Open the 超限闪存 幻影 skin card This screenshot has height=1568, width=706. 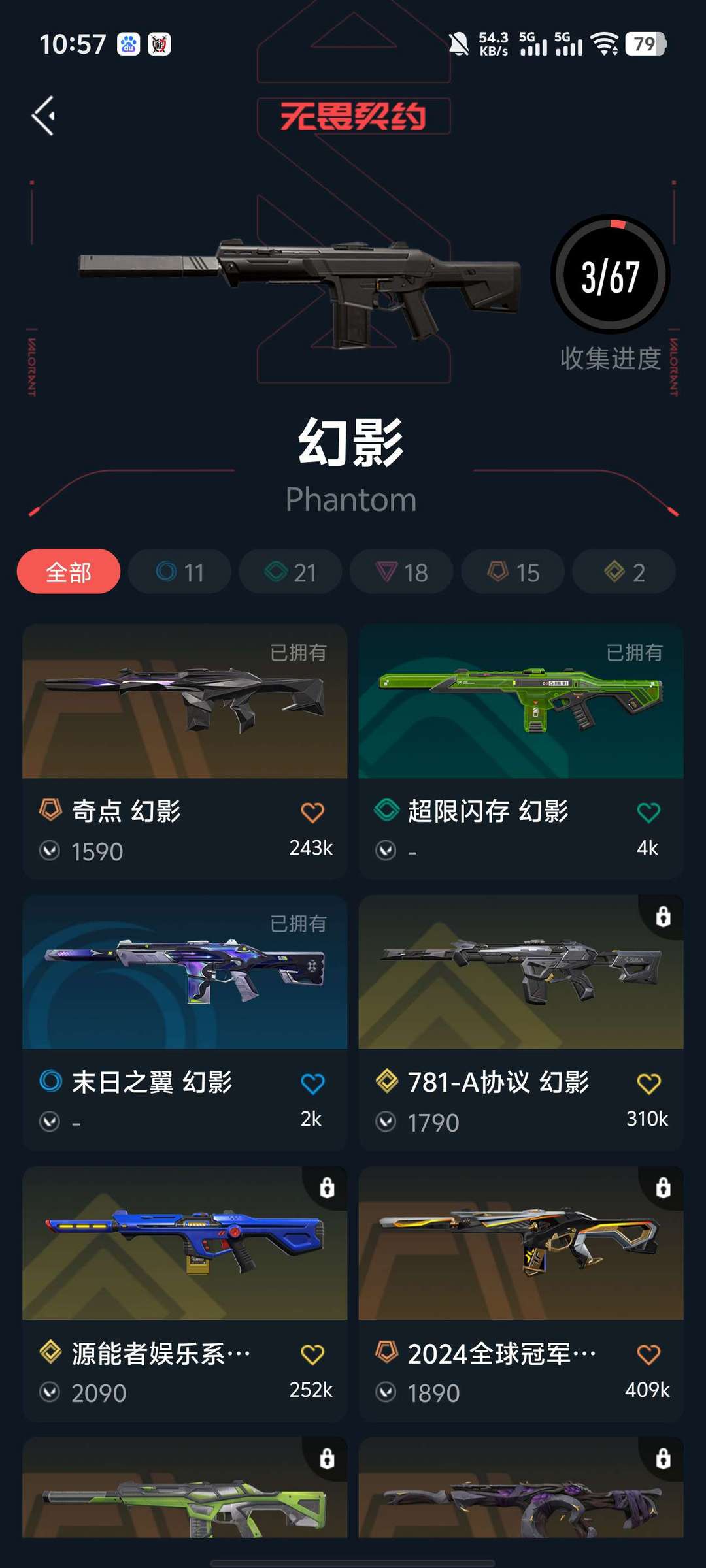(x=521, y=751)
